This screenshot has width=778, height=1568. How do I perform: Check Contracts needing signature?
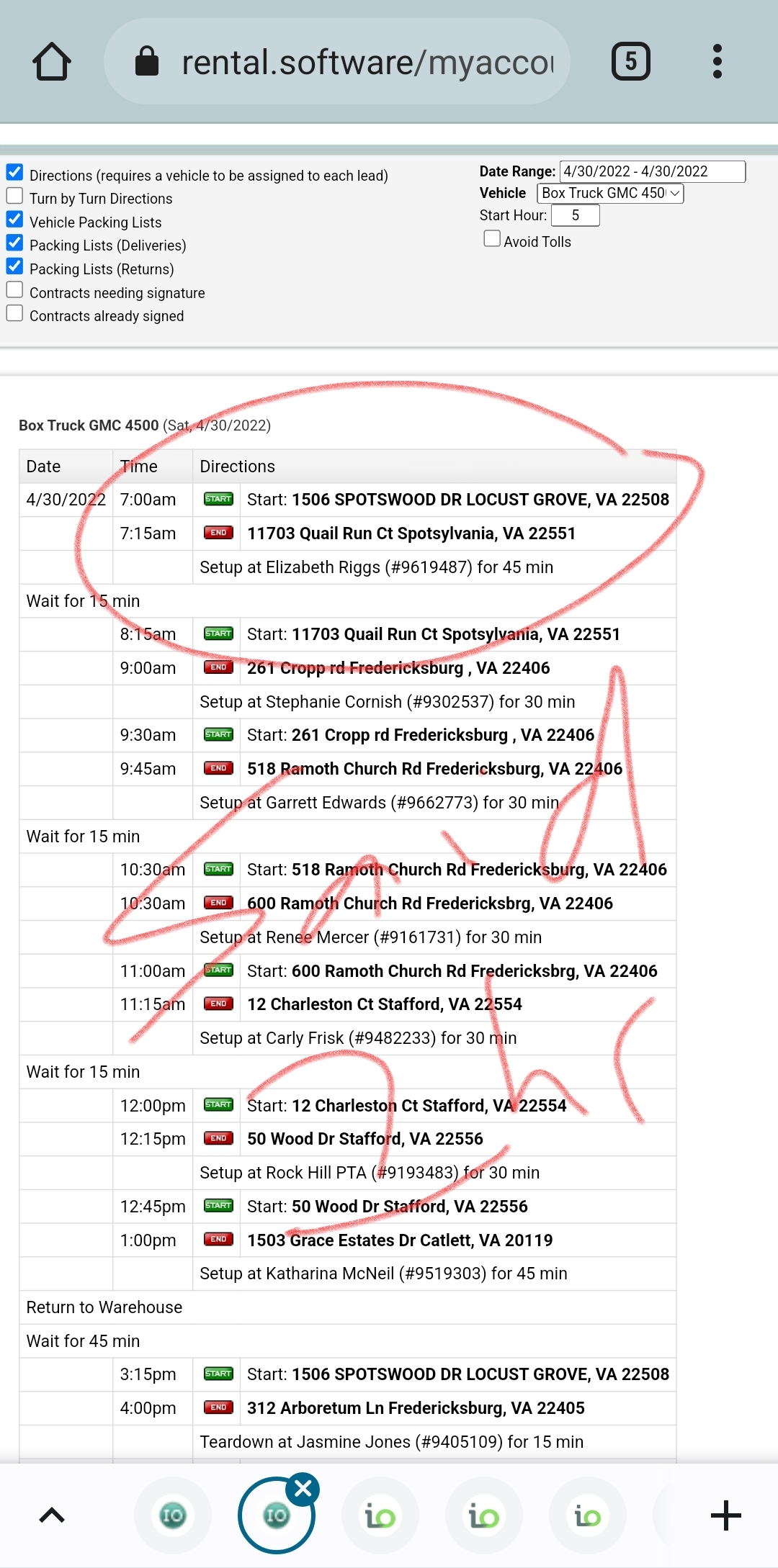14,290
